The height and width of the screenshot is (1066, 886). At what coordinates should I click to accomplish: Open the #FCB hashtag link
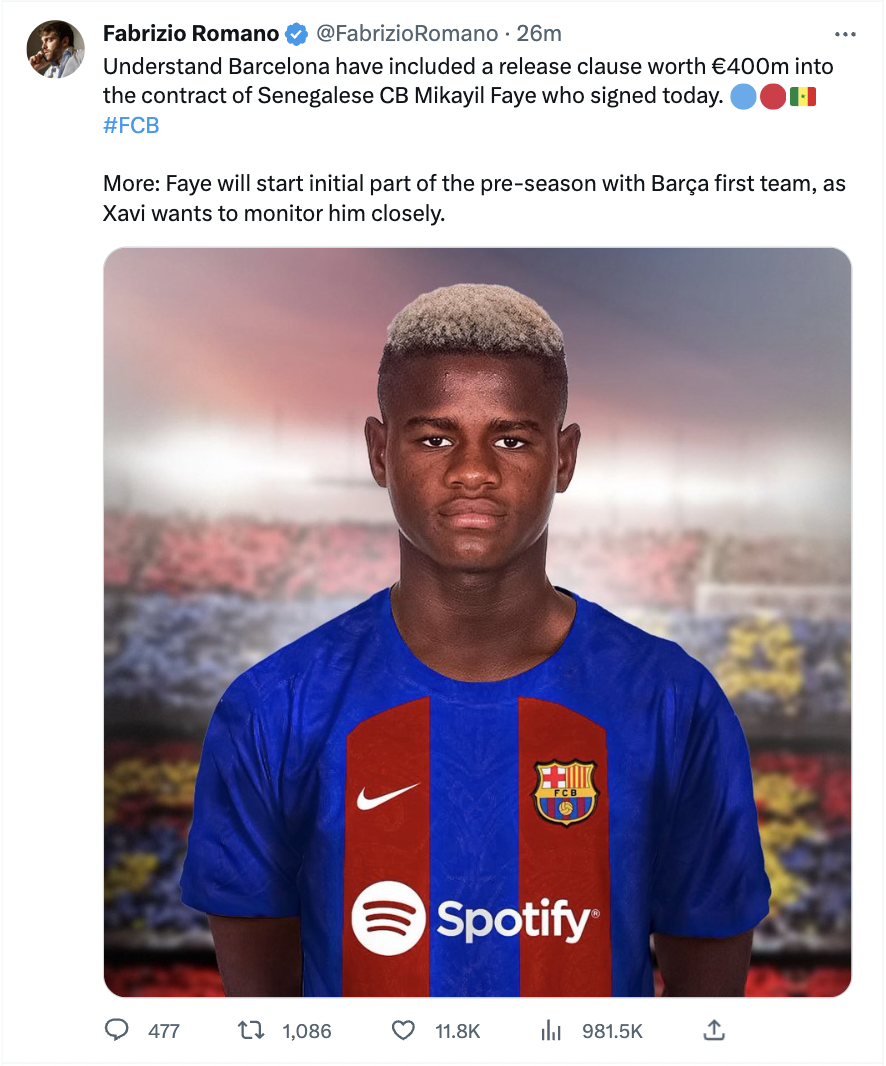131,125
